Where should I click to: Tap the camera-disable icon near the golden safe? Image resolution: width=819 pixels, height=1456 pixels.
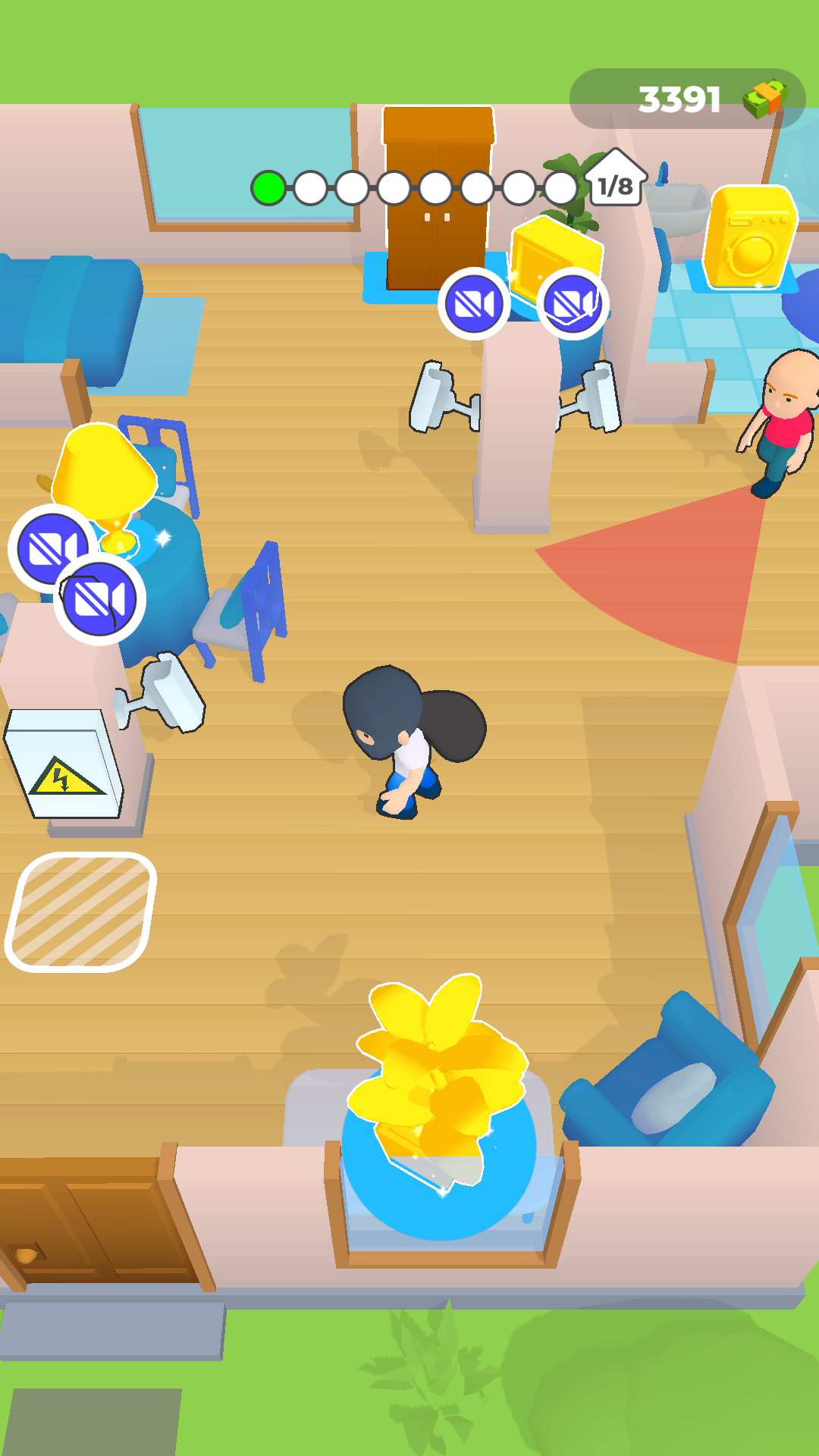click(x=571, y=301)
